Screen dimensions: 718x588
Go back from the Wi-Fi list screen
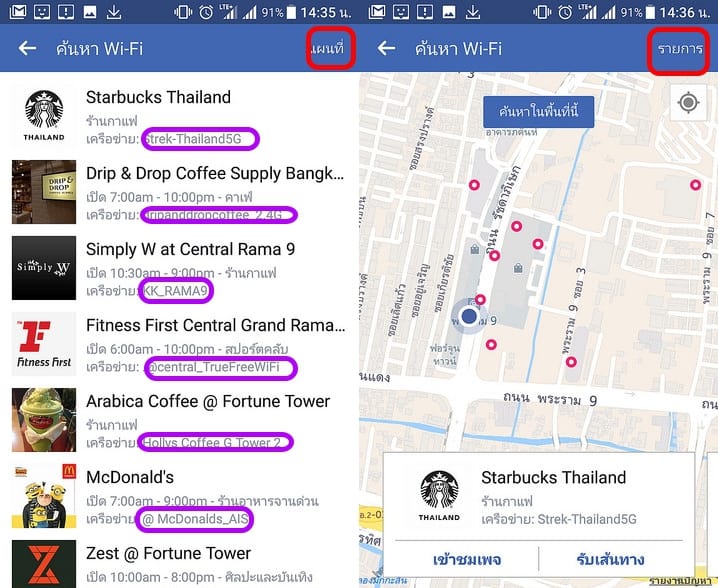pyautogui.click(x=27, y=49)
